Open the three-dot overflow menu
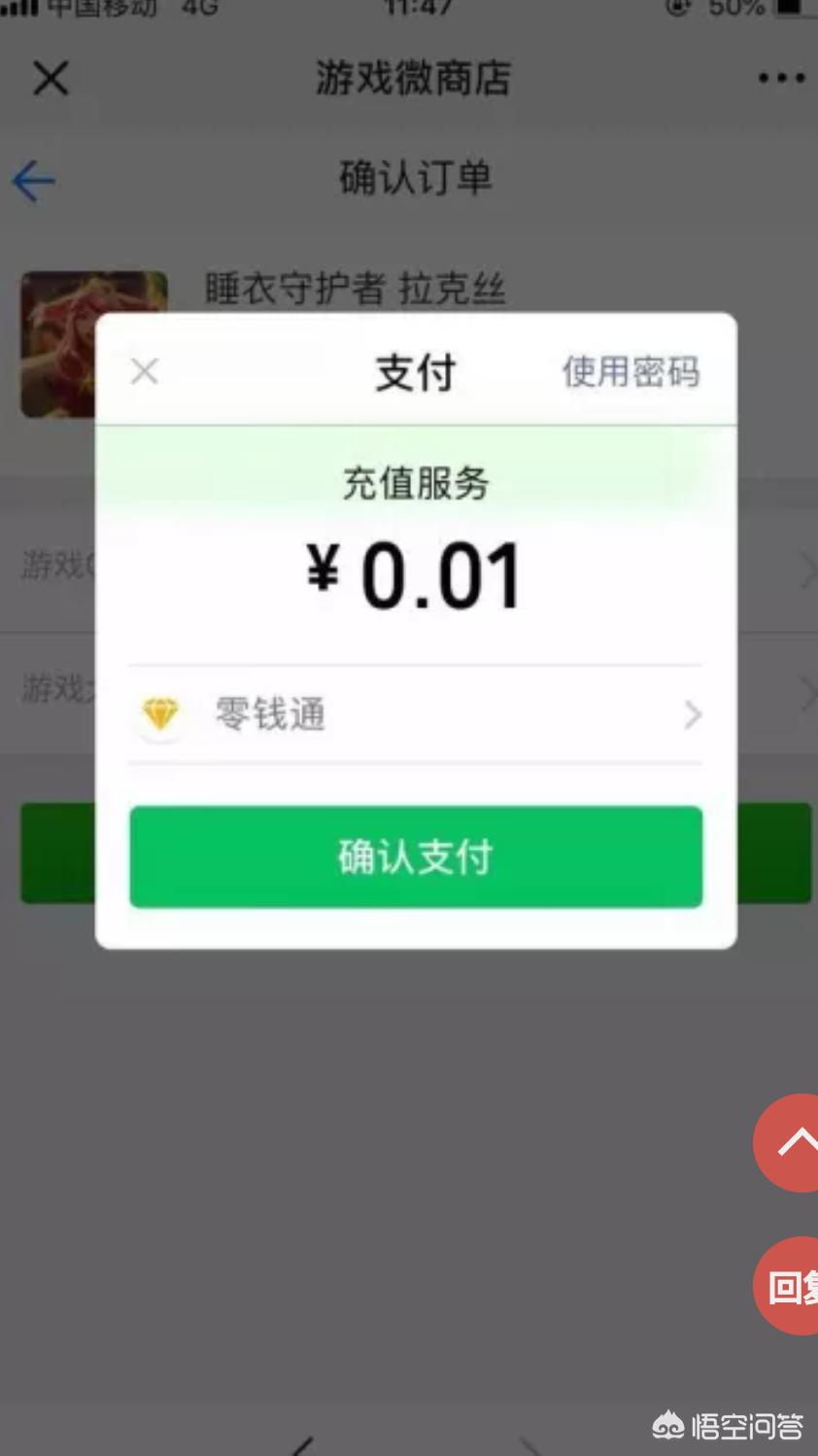The height and width of the screenshot is (1456, 818). (x=781, y=78)
